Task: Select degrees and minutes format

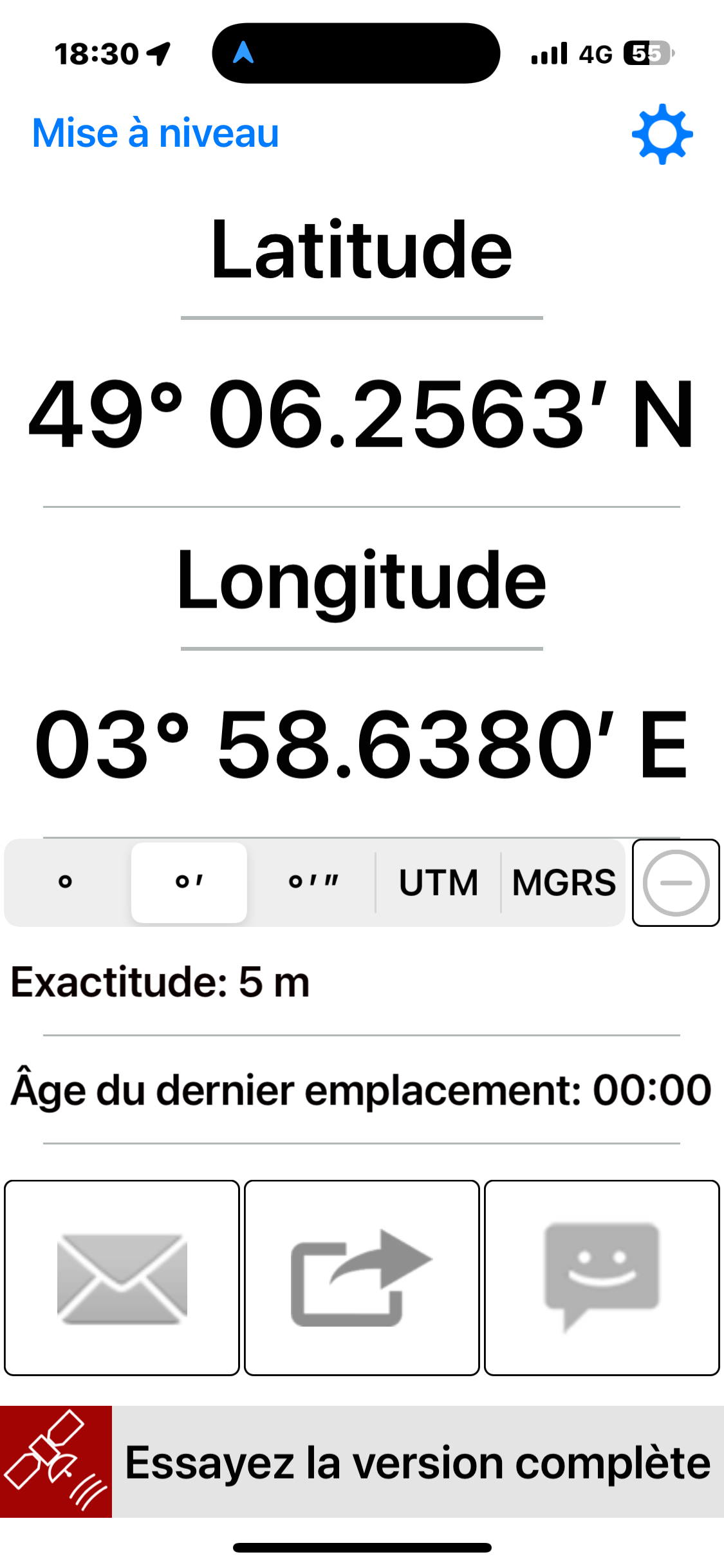Action: coord(189,882)
